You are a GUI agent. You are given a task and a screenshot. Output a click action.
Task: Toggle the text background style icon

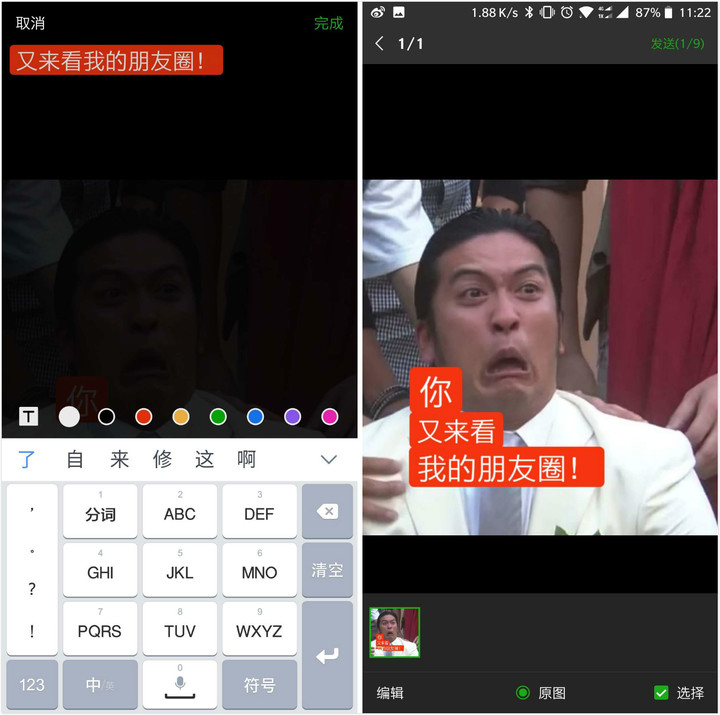click(x=29, y=416)
